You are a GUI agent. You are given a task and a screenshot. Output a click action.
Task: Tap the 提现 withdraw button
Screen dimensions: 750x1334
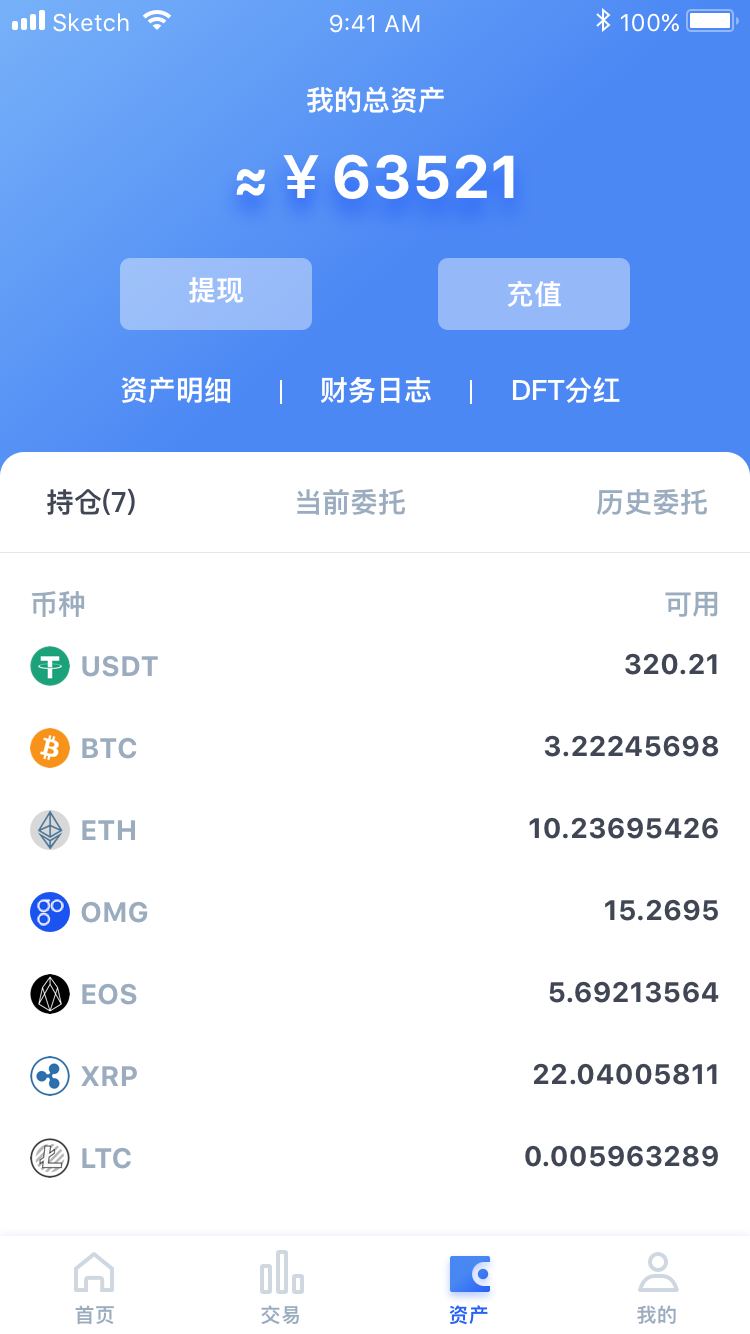click(216, 294)
